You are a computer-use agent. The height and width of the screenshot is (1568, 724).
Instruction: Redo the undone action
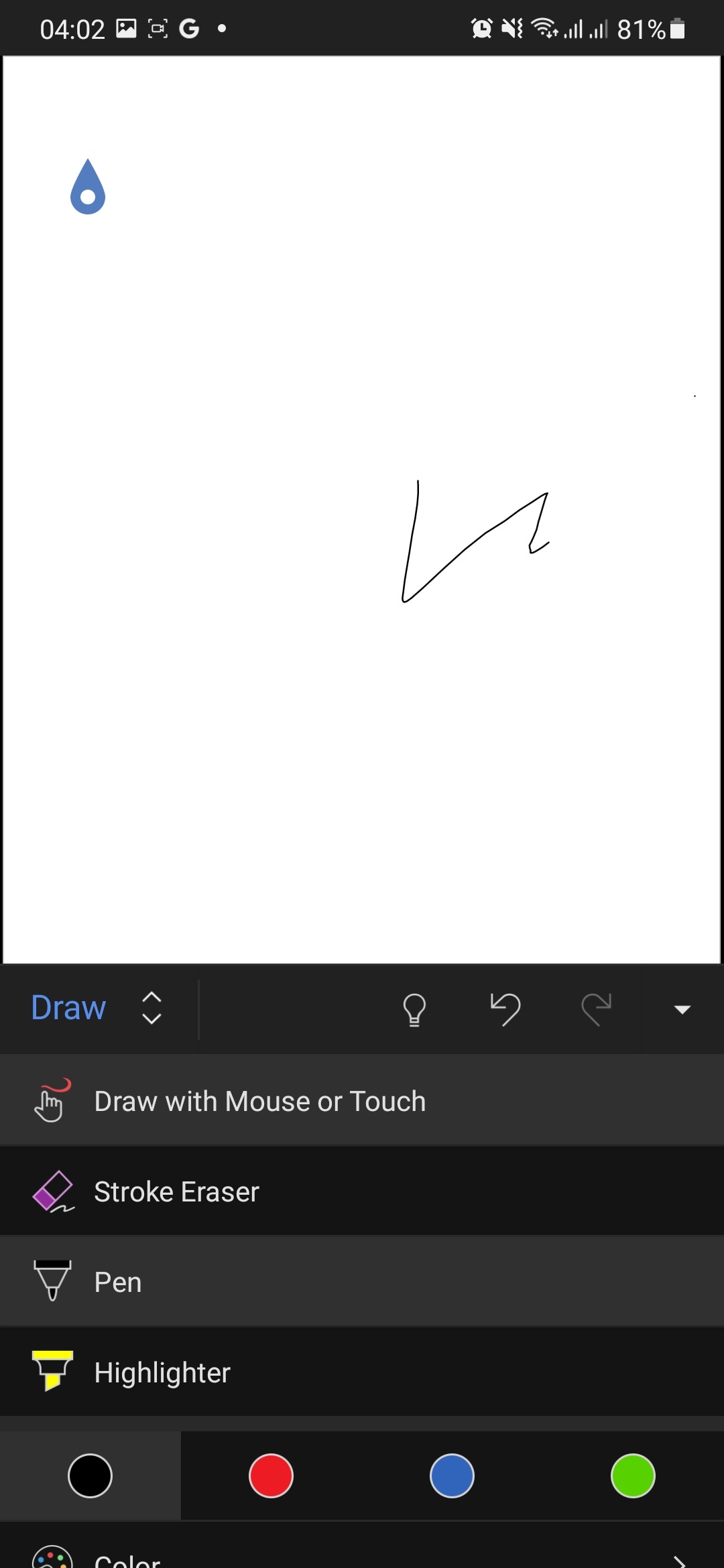click(x=596, y=1009)
